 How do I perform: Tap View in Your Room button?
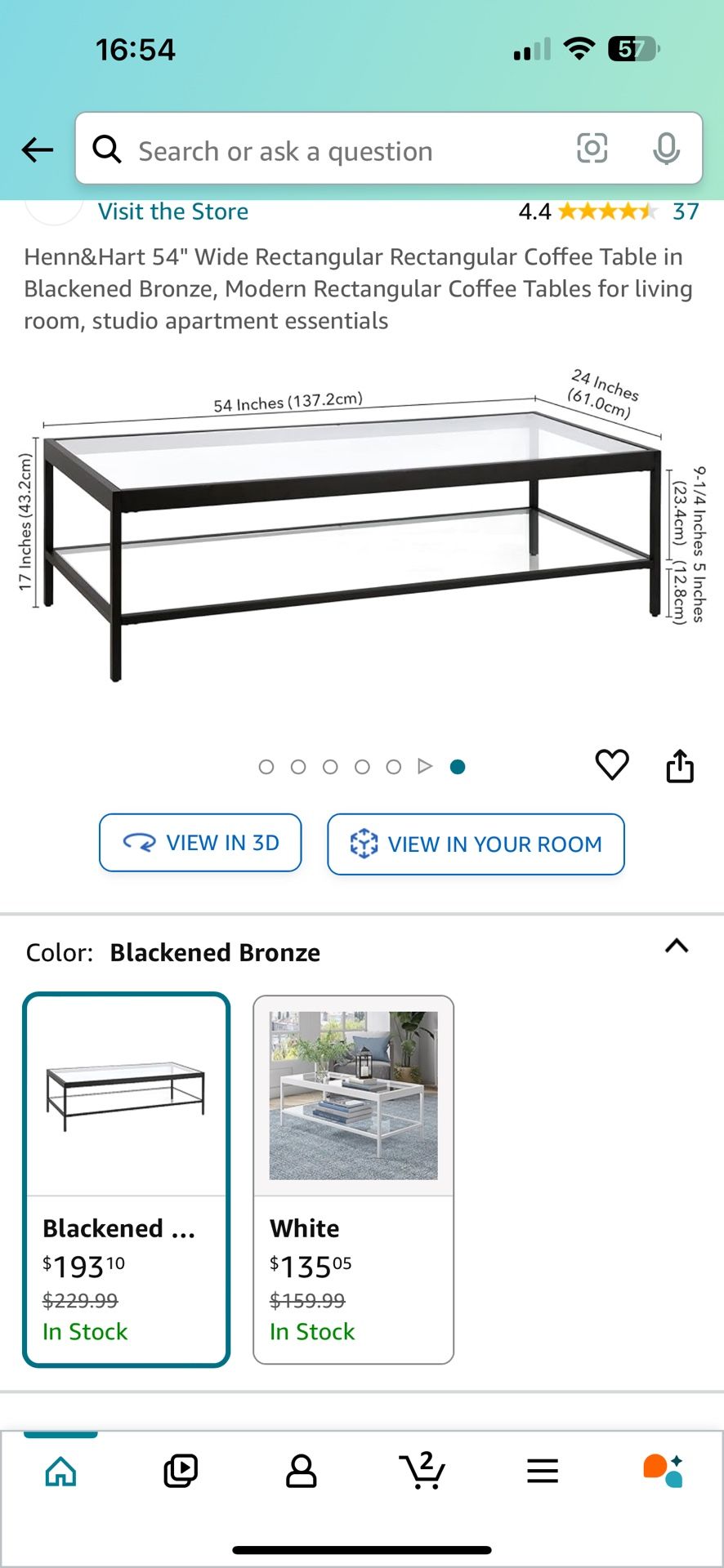pyautogui.click(x=476, y=844)
